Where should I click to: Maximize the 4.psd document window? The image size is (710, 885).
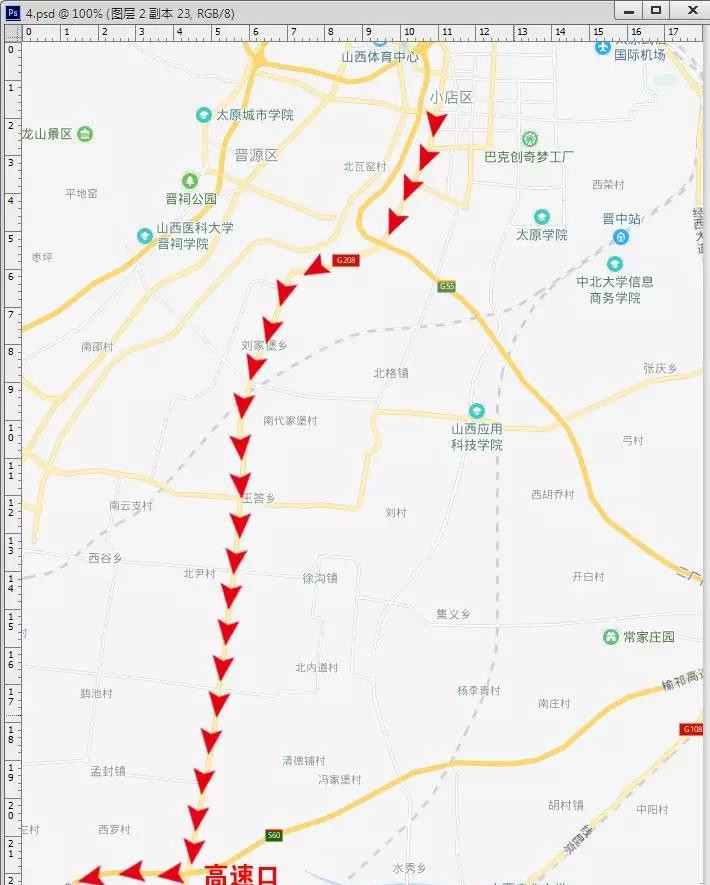coord(656,10)
